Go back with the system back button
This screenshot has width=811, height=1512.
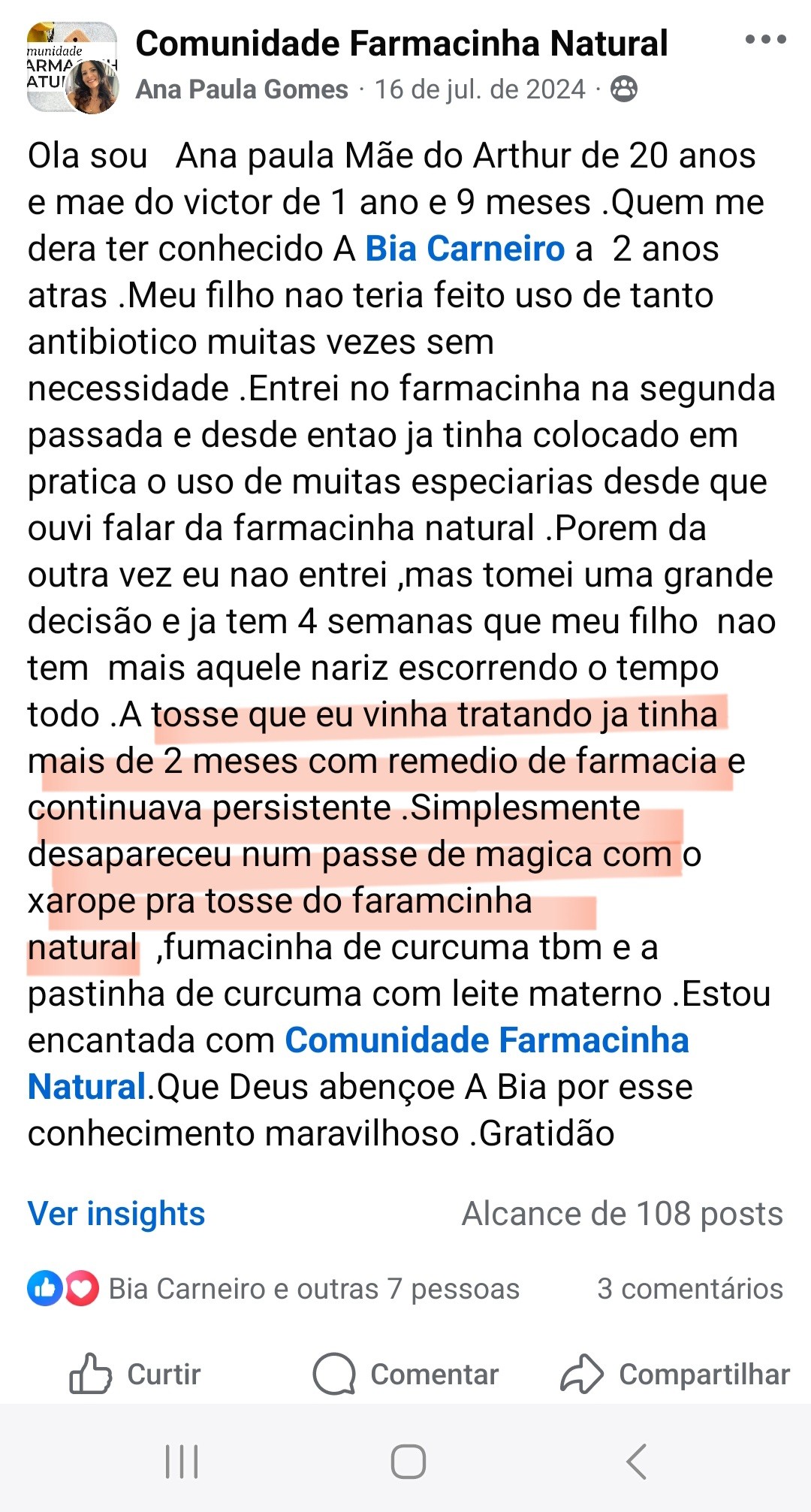[636, 1462]
